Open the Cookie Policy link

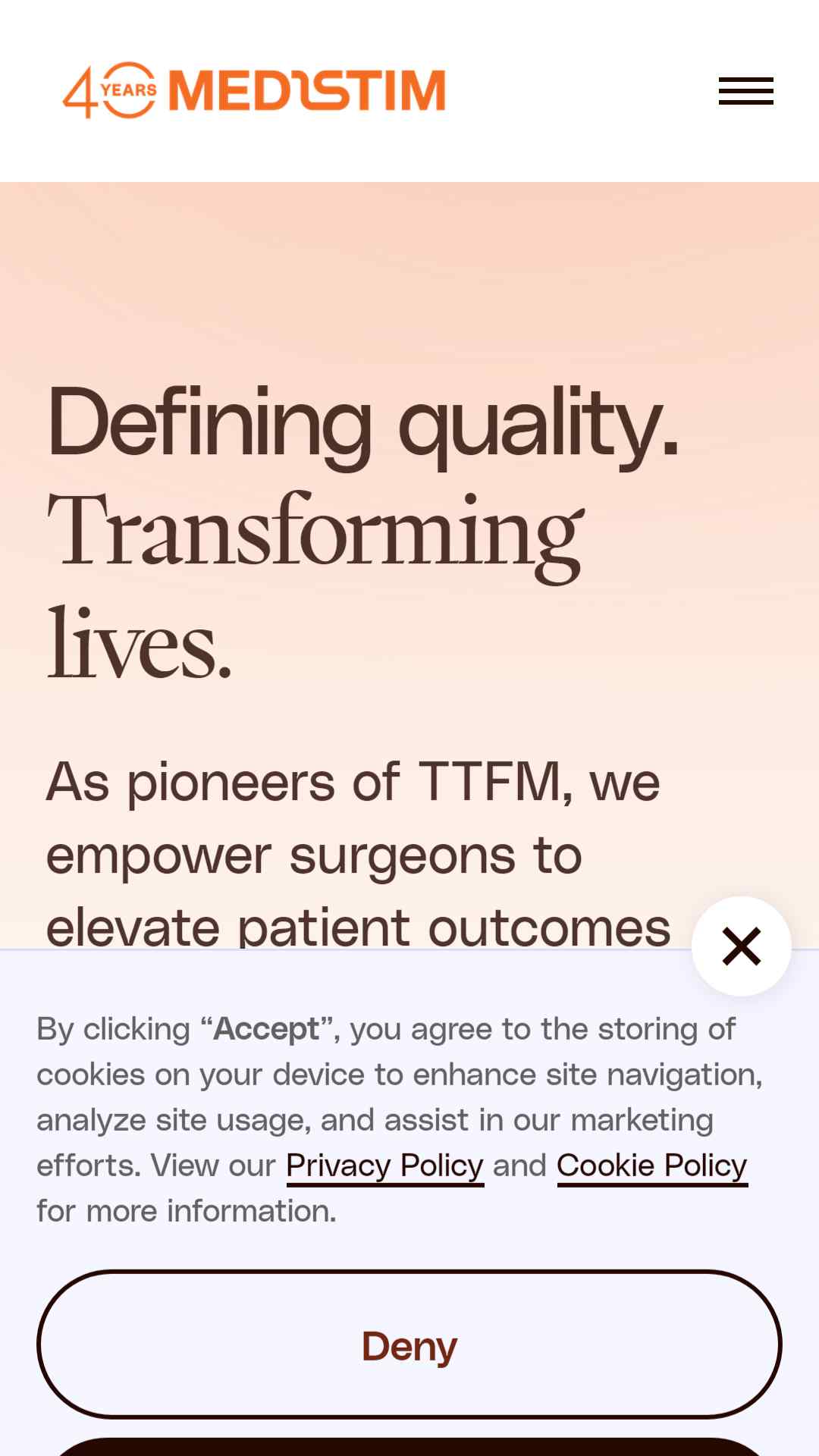[x=652, y=1166]
